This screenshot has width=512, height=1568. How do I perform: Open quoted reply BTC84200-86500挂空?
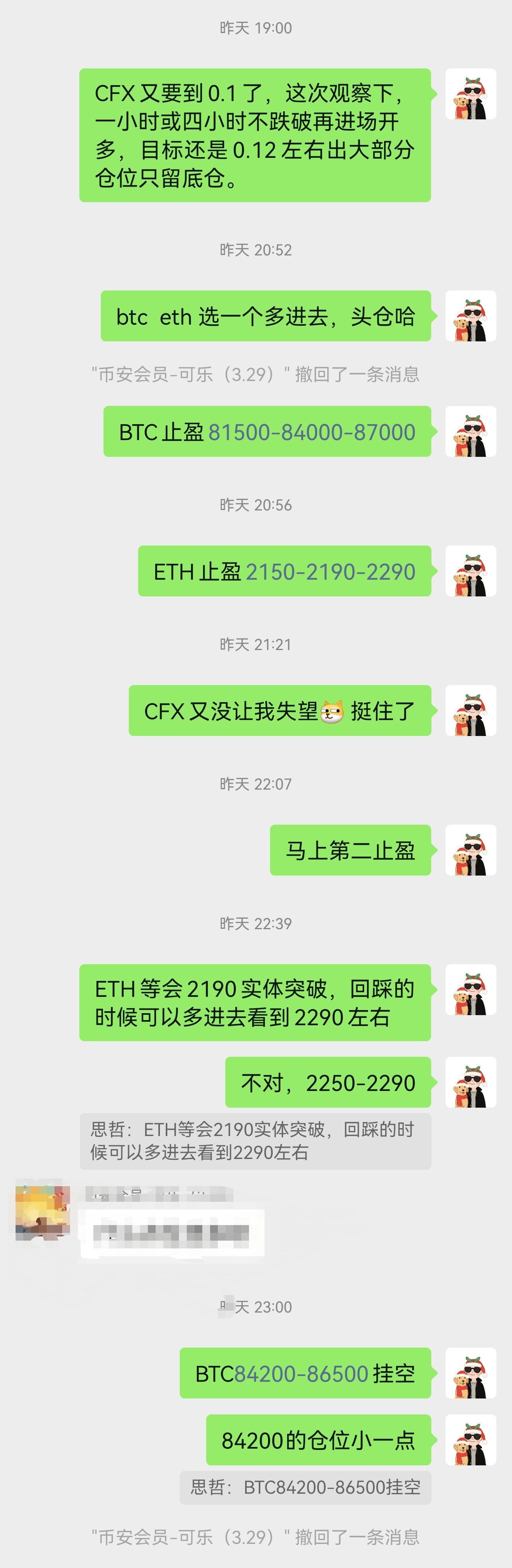click(305, 1487)
